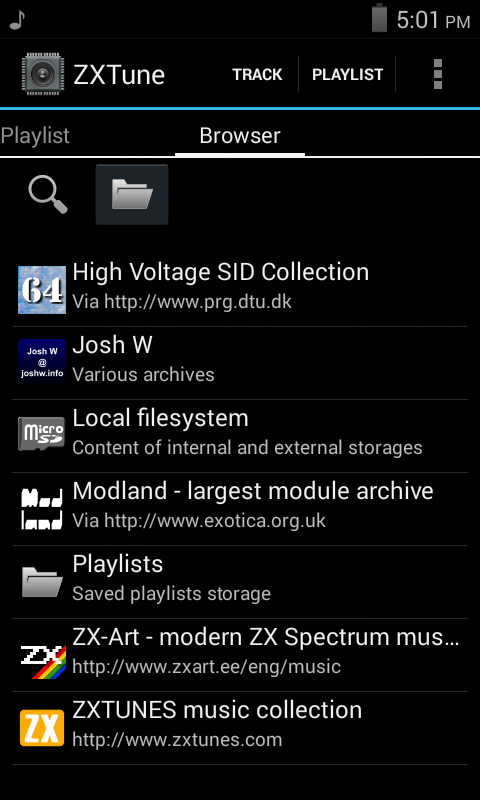Open High Voltage SID Collection
This screenshot has height=800, width=480.
(x=240, y=290)
